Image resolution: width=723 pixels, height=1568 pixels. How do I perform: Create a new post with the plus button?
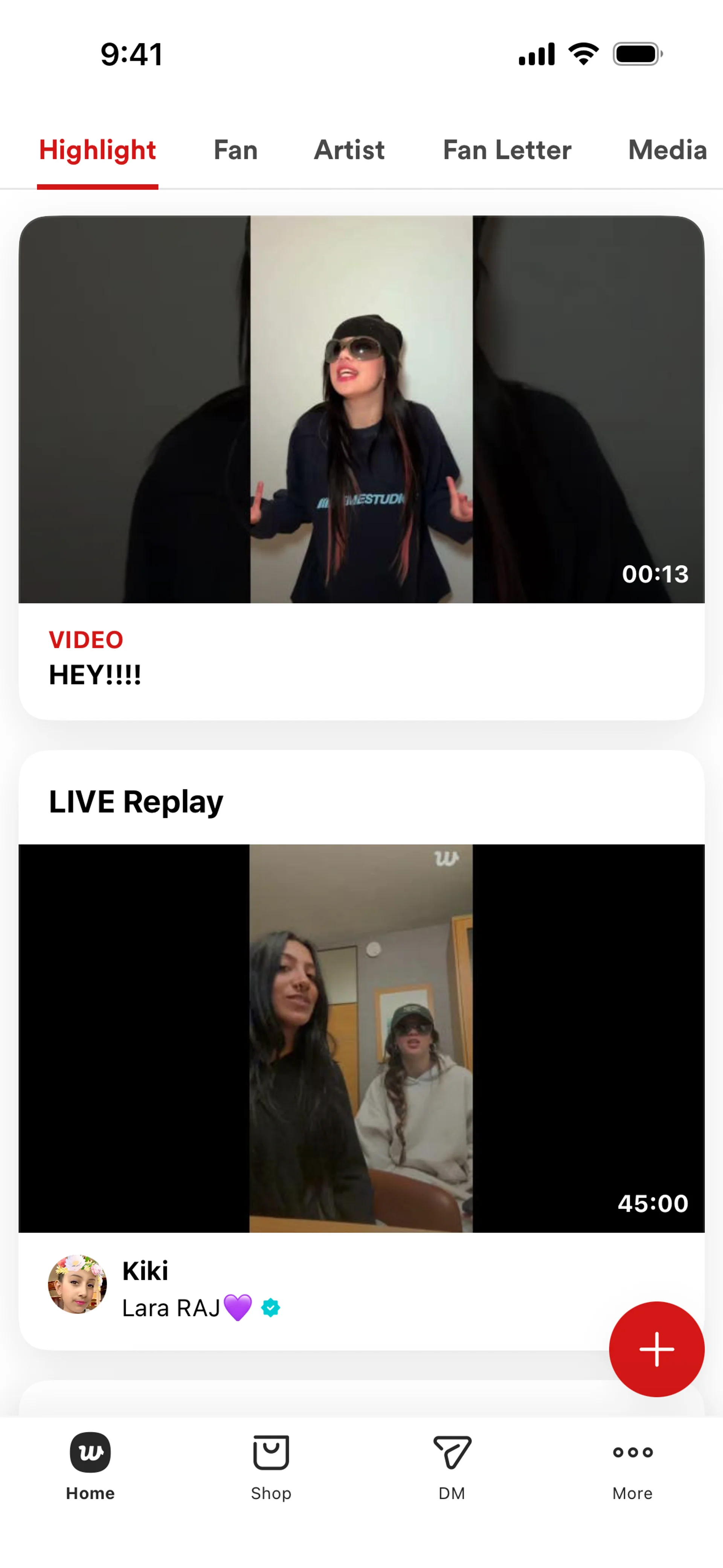click(x=656, y=1349)
